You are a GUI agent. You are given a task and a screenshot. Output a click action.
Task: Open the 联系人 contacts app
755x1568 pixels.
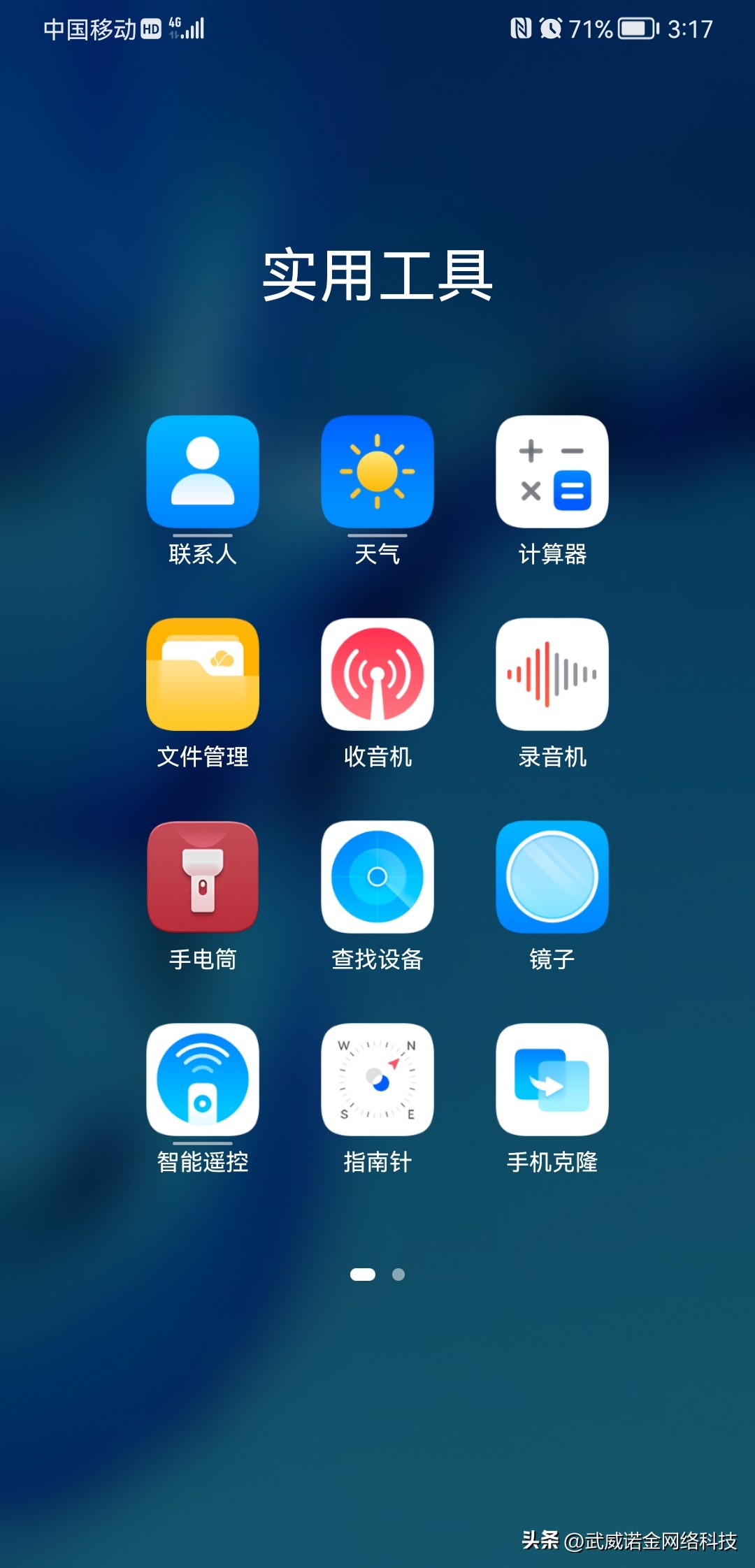pyautogui.click(x=201, y=473)
